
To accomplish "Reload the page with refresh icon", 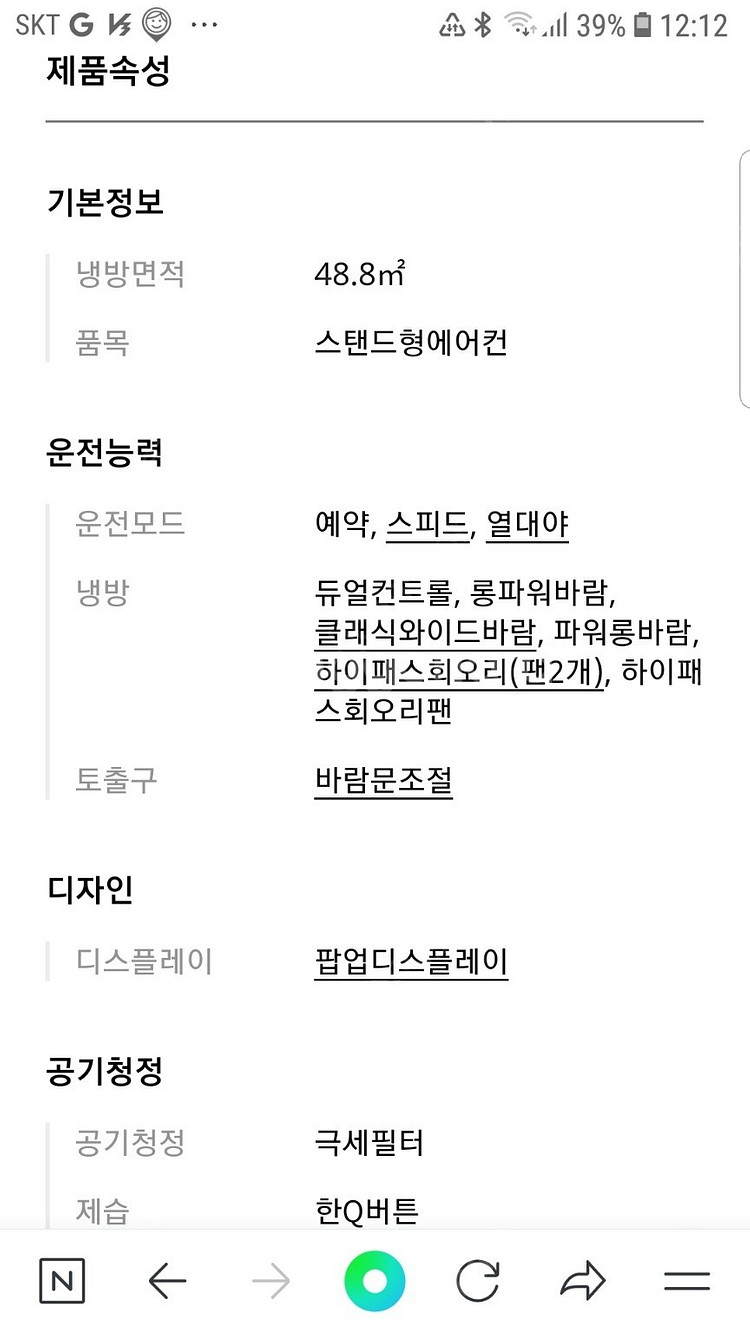I will [478, 1281].
